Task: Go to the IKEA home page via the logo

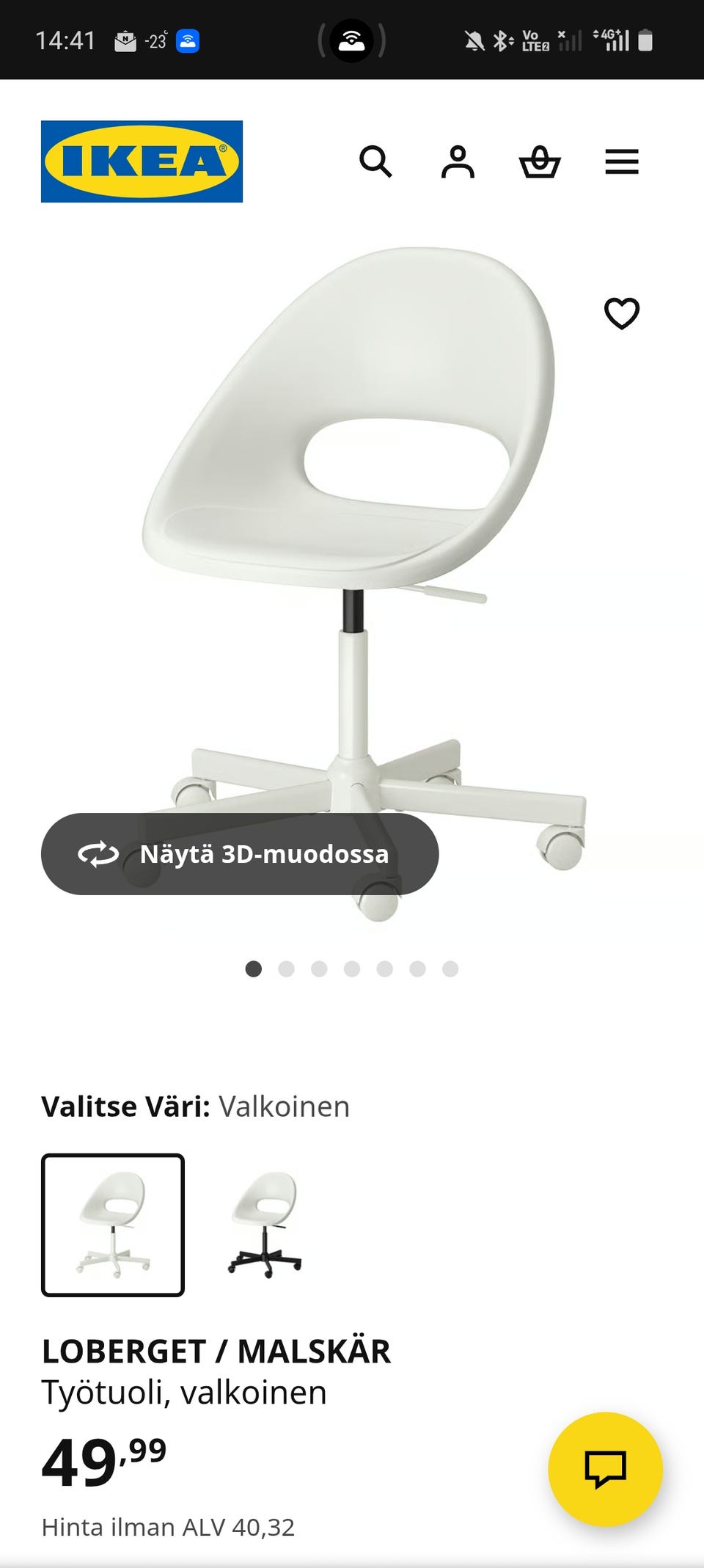Action: coord(142,161)
